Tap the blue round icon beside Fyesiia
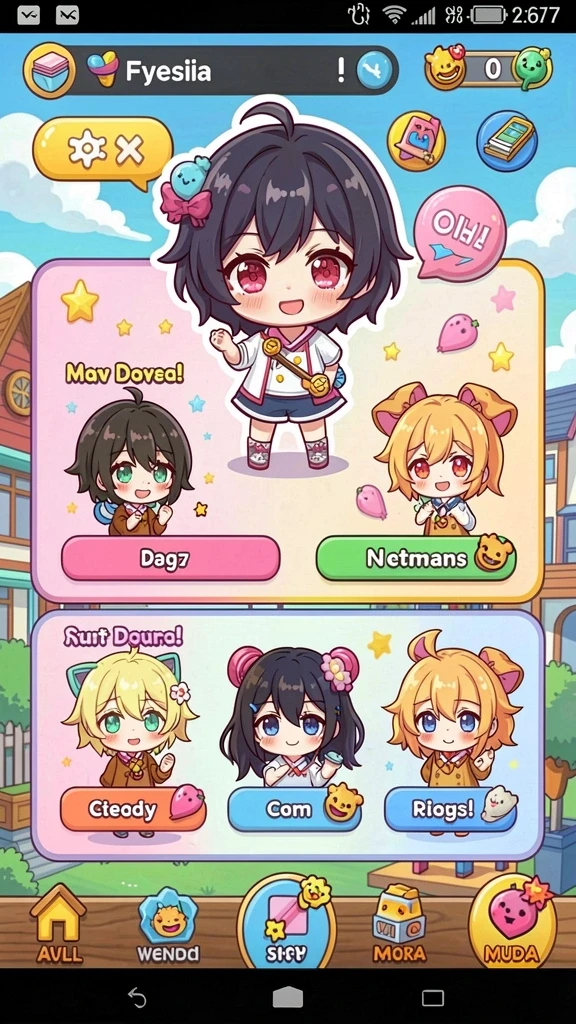The image size is (576, 1024). 374,70
